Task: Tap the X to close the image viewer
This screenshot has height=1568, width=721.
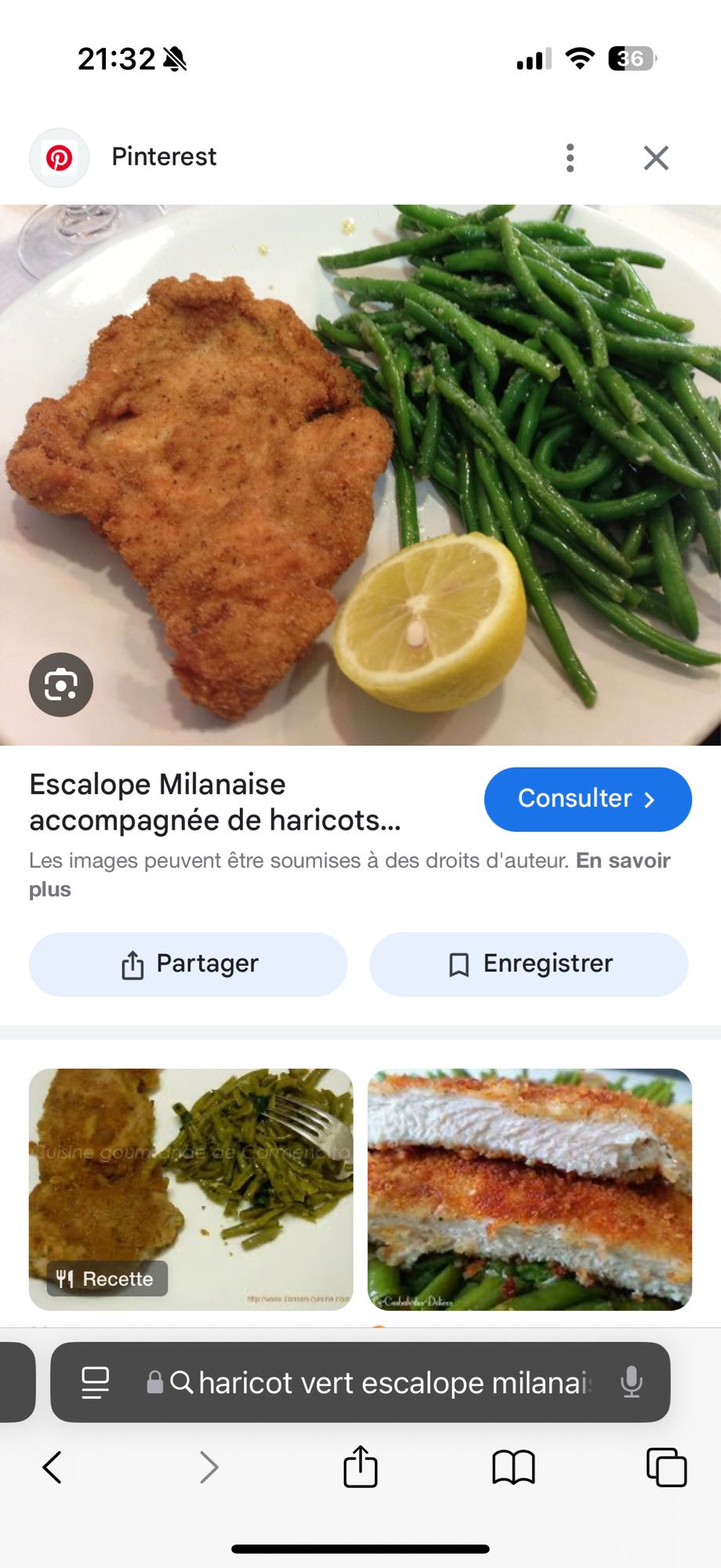Action: point(655,158)
